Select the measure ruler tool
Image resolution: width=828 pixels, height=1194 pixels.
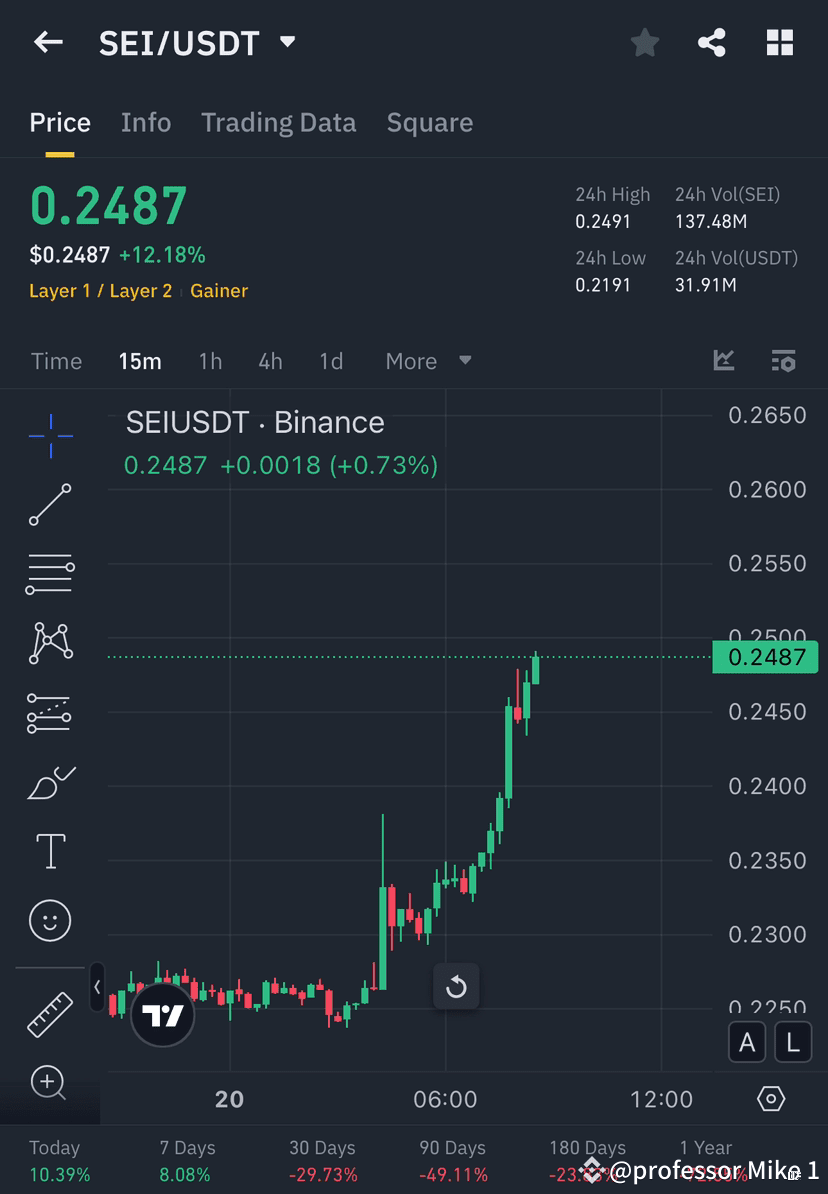tap(50, 1013)
